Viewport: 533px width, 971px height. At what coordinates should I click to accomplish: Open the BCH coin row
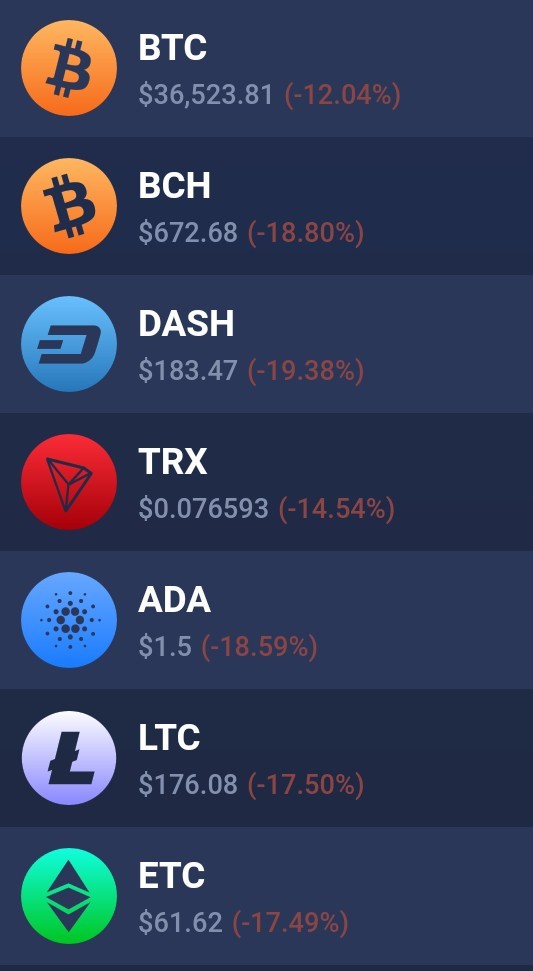click(266, 206)
